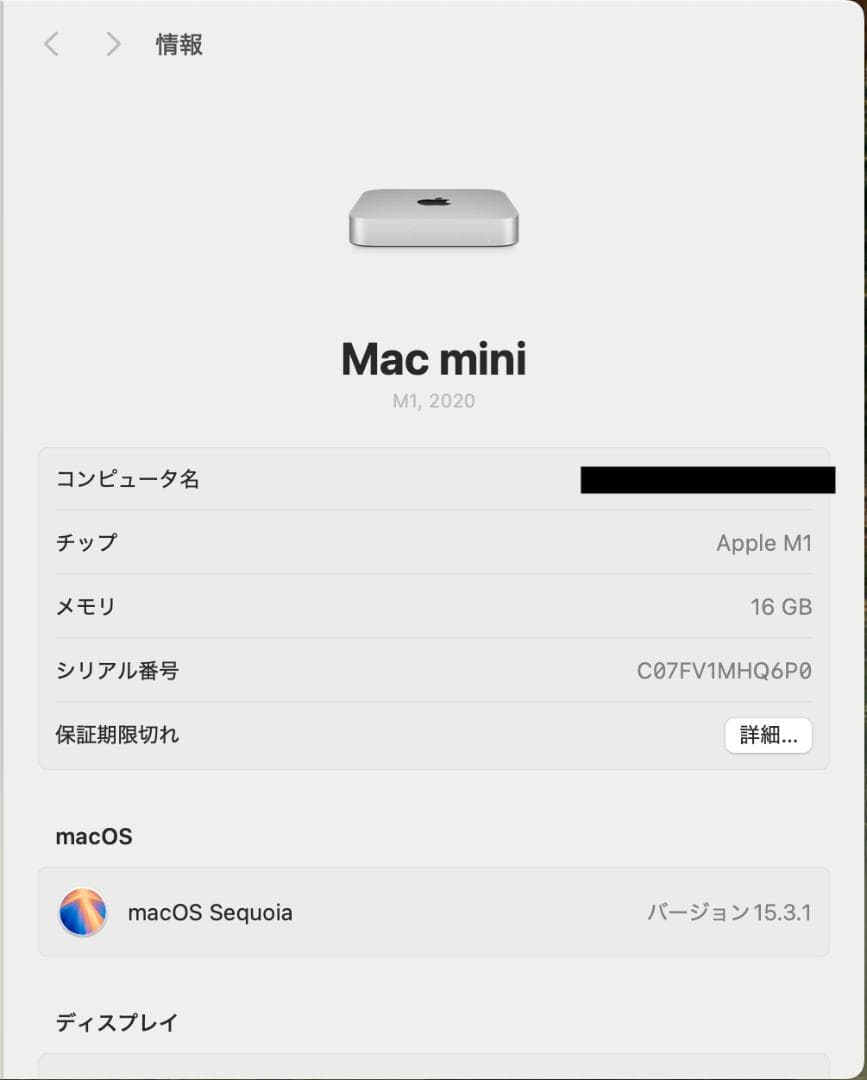The height and width of the screenshot is (1080, 867).
Task: Click the blacked-out computer name field
Action: (x=707, y=480)
